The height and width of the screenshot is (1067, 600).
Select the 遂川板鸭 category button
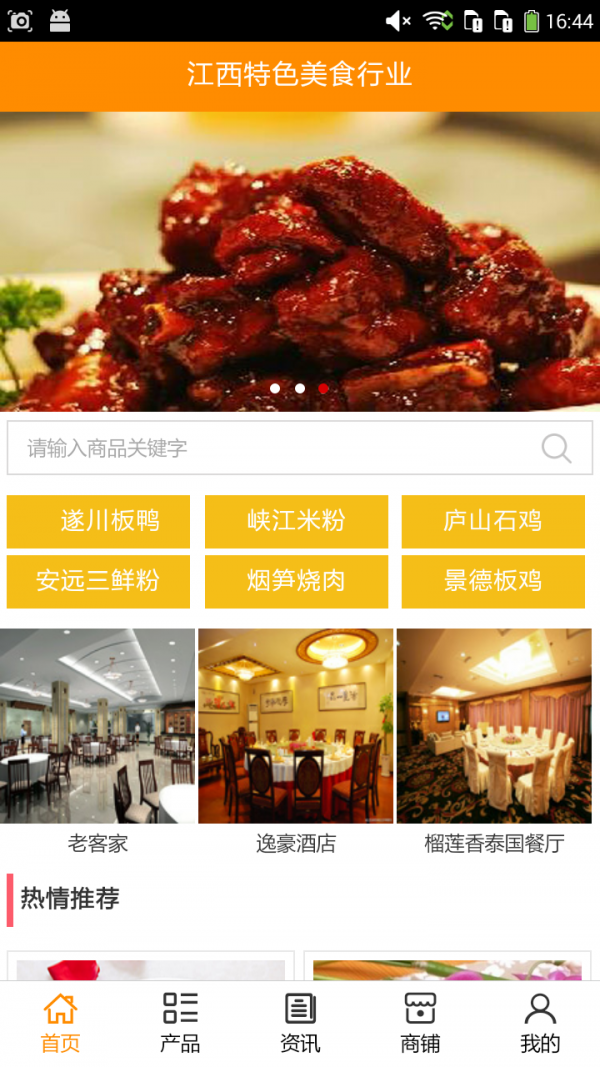point(98,521)
